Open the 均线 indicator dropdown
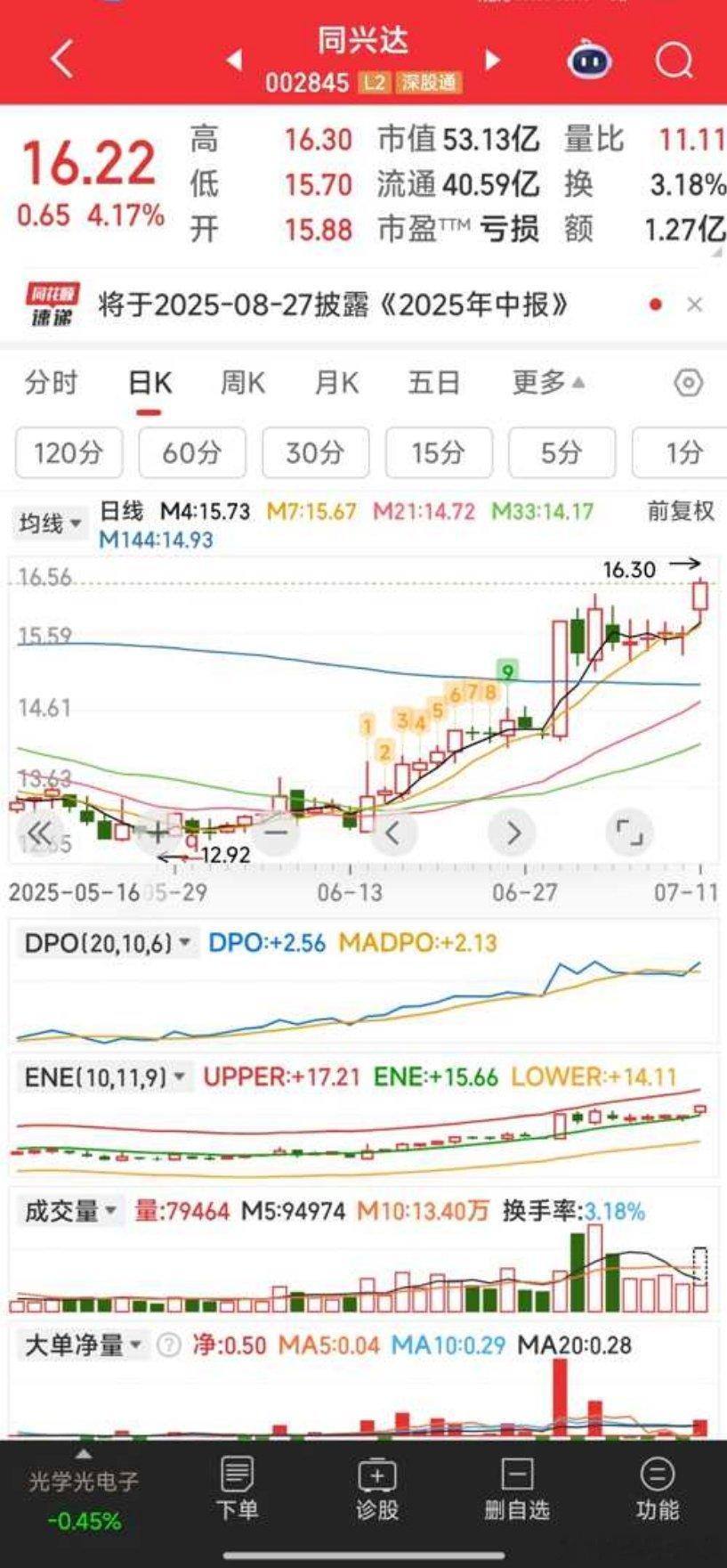Viewport: 727px width, 1568px height. coord(50,524)
